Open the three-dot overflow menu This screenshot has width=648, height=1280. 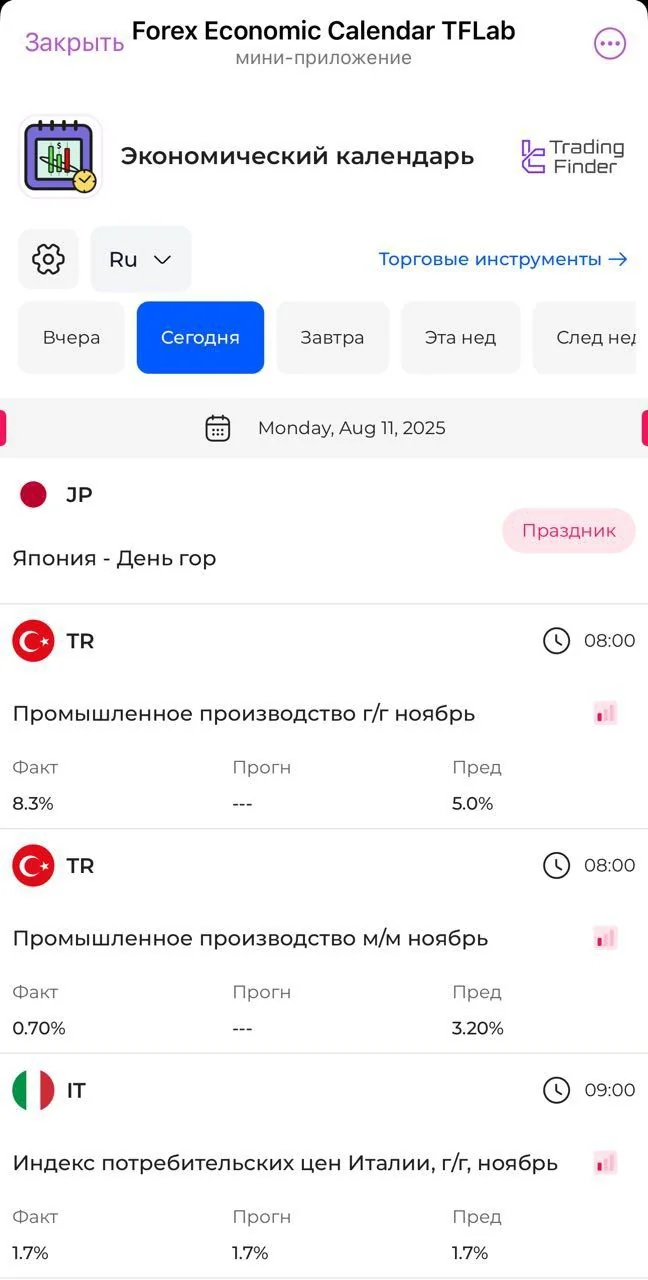[610, 43]
